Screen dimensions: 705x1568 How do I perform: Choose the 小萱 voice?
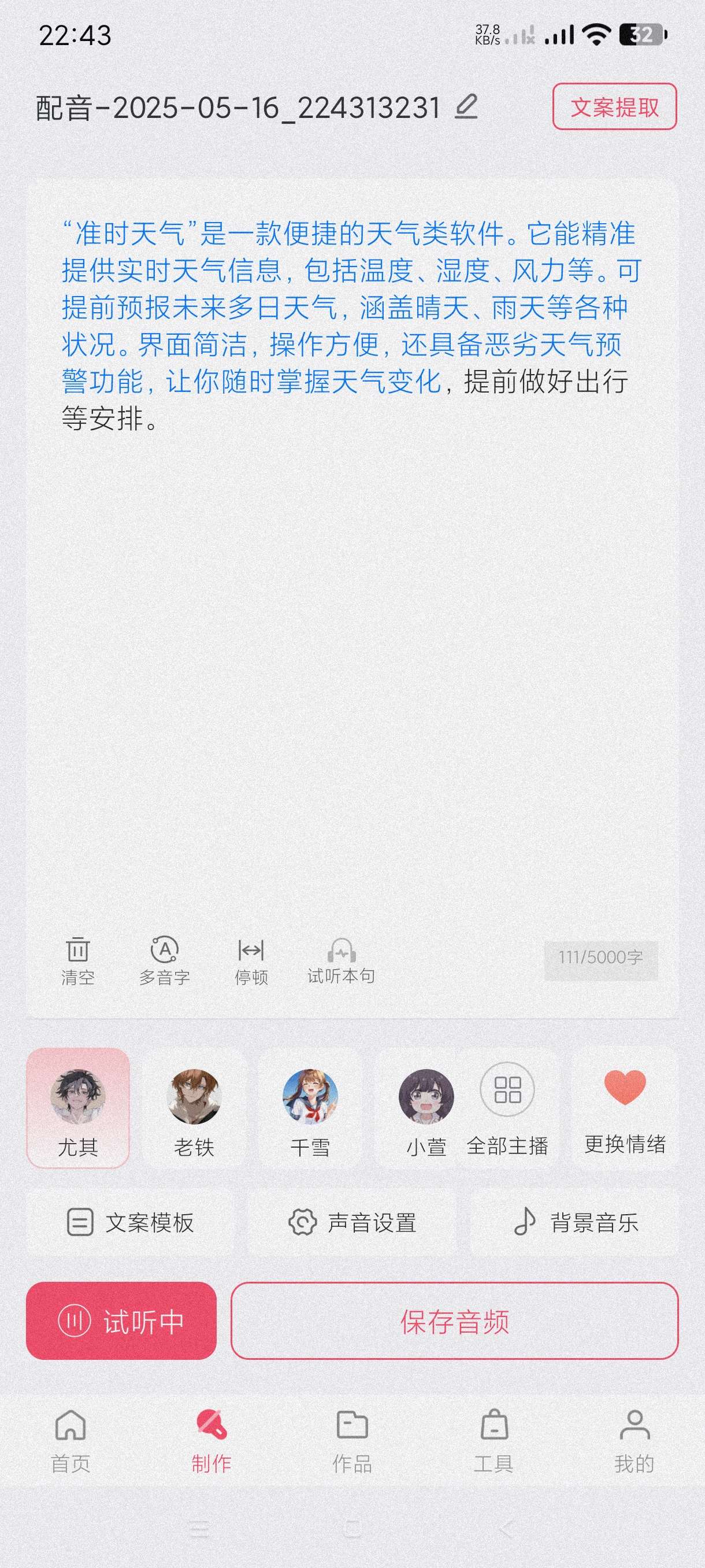[426, 1108]
